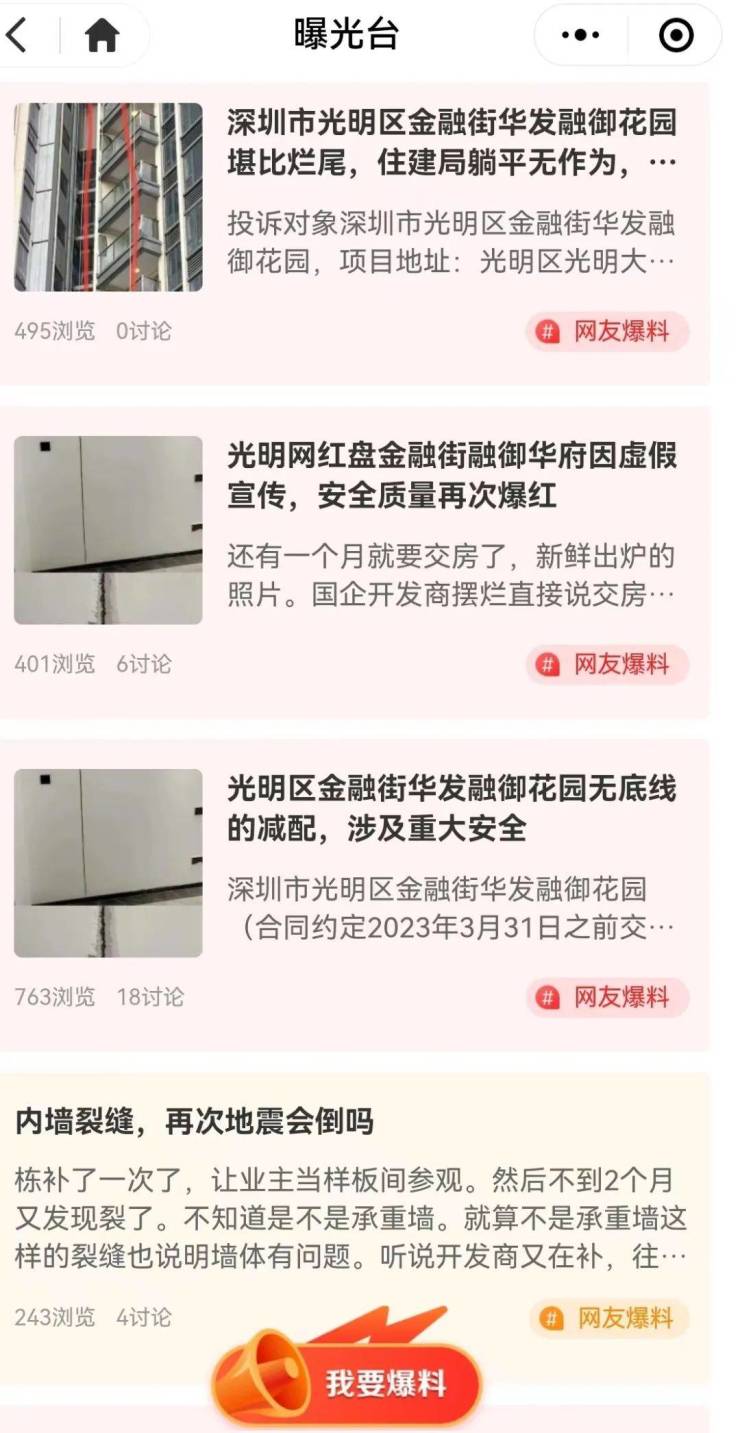The width and height of the screenshot is (740, 1433).
Task: Open the post 内墙裂缝,再次地震会倒吗
Action: [195, 1121]
